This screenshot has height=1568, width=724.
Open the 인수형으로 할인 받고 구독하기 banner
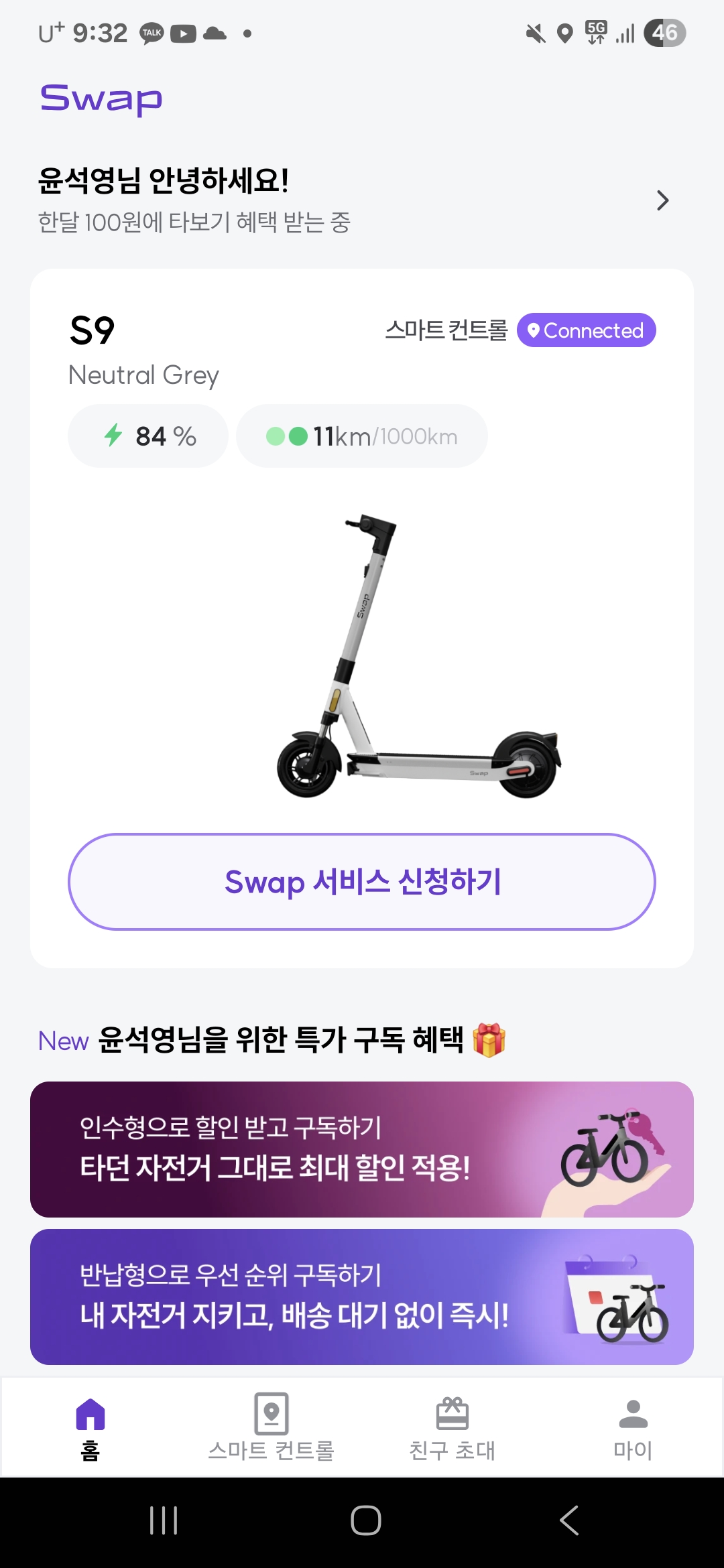pyautogui.click(x=362, y=1149)
